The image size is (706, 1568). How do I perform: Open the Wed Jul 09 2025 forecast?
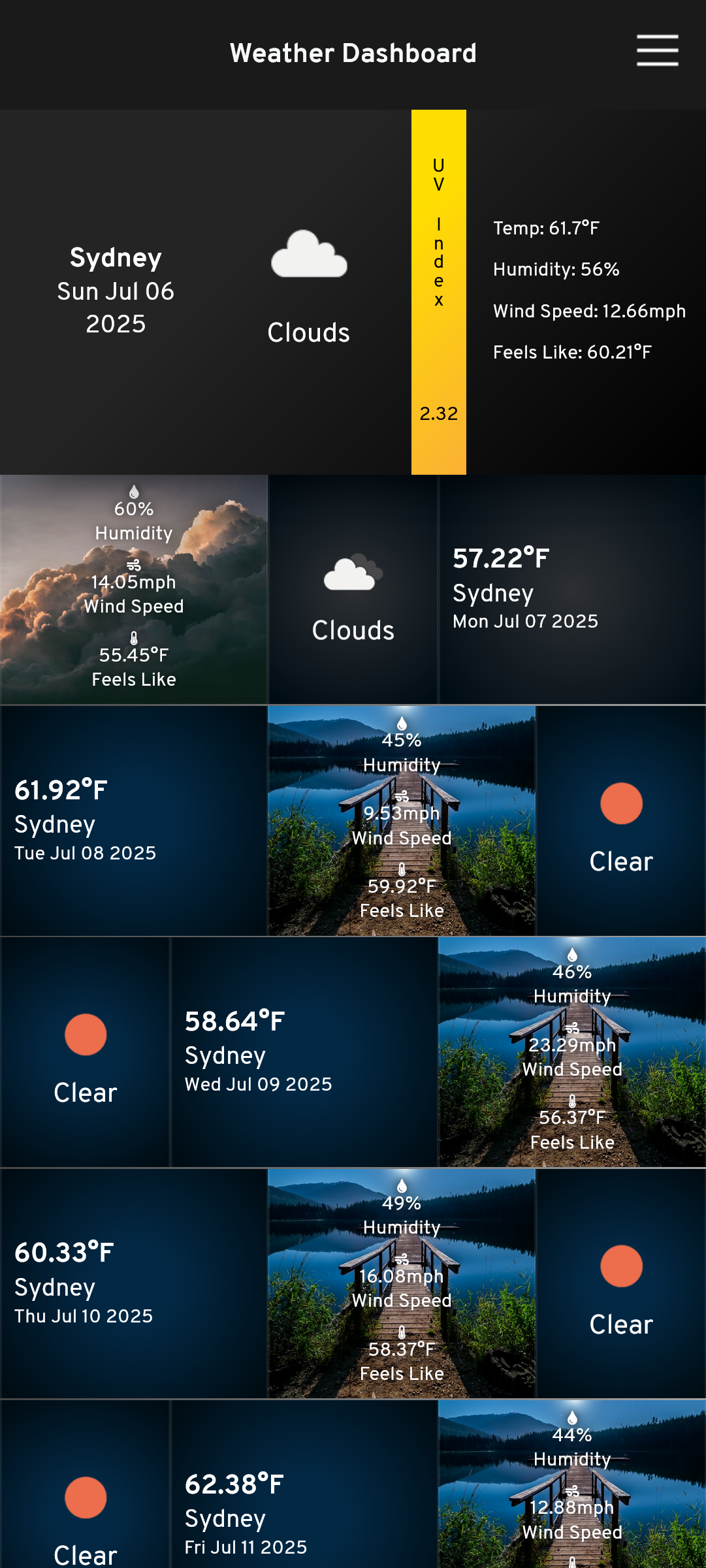(353, 1052)
